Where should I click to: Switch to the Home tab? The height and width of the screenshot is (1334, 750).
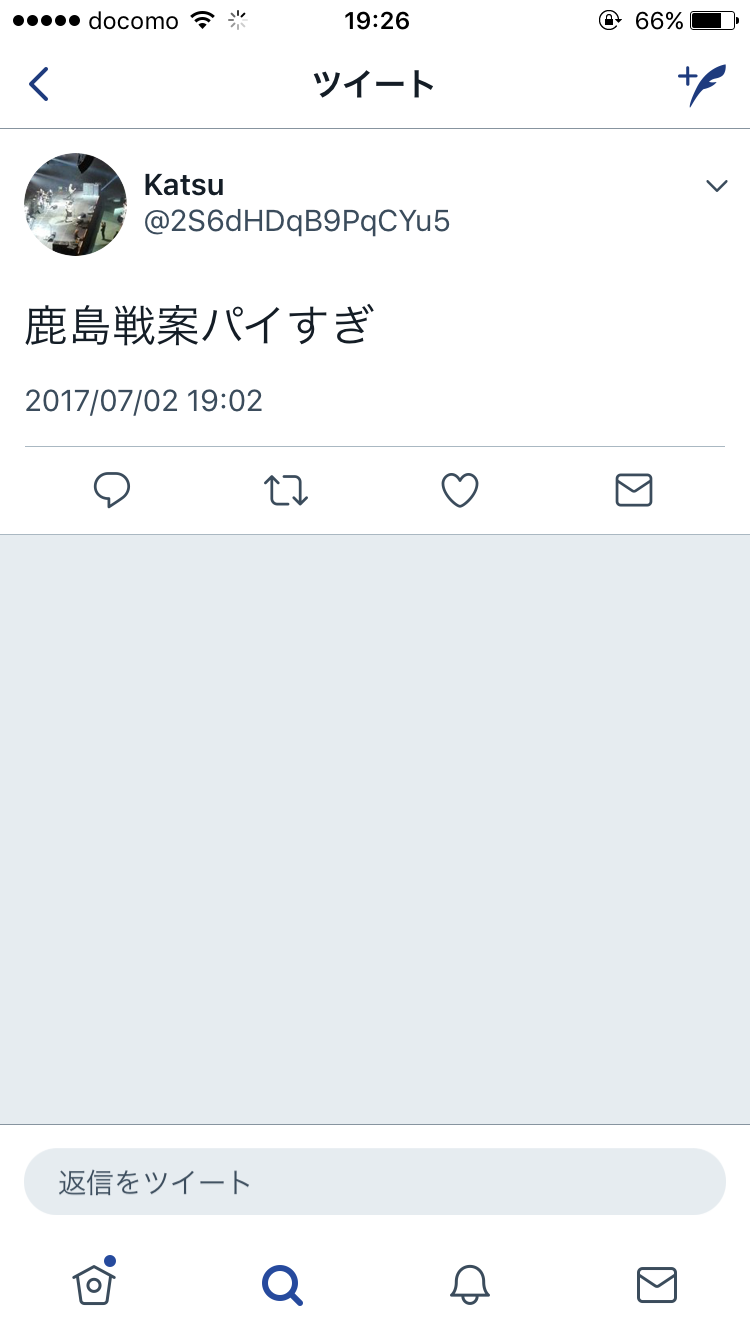click(x=94, y=1282)
